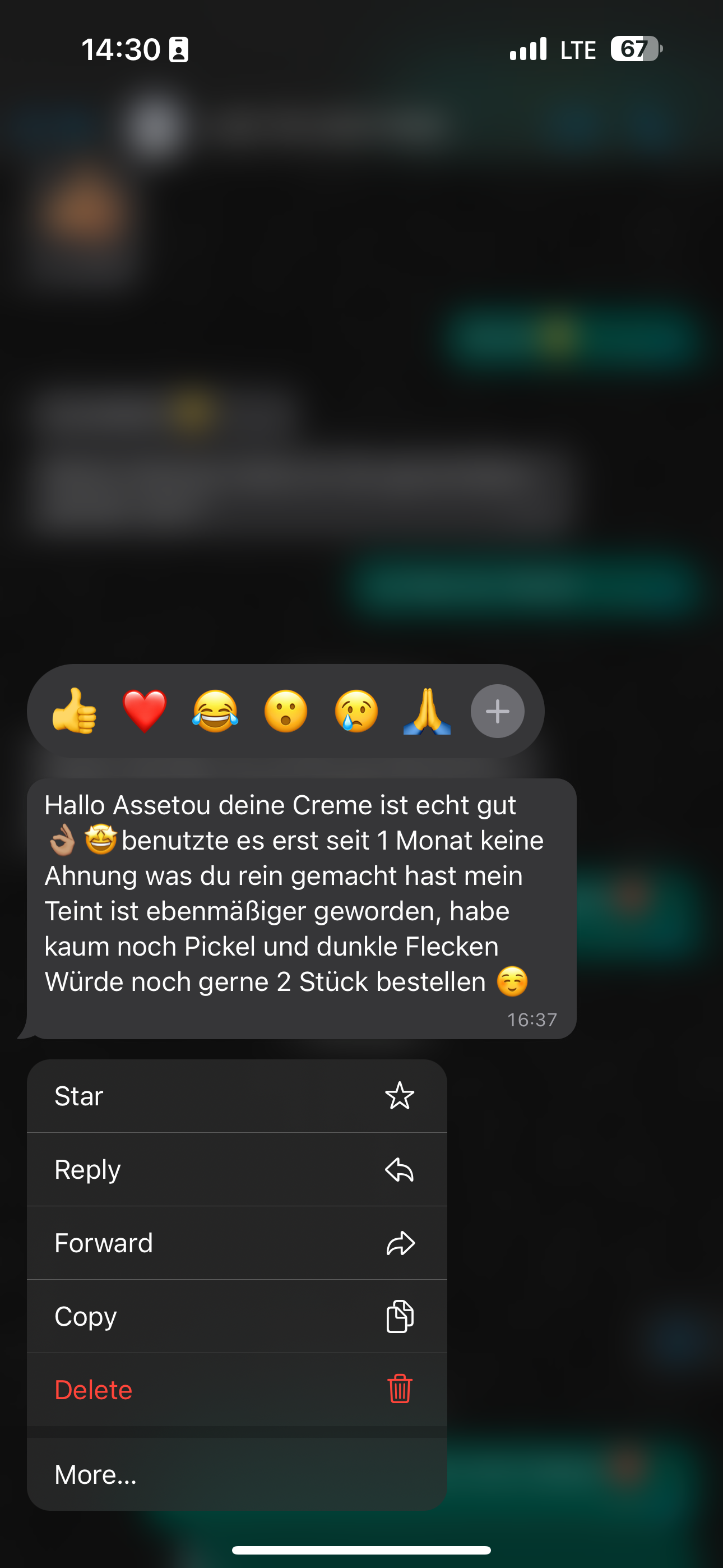723x1568 pixels.
Task: Open more emoji reactions with plus
Action: [x=497, y=711]
